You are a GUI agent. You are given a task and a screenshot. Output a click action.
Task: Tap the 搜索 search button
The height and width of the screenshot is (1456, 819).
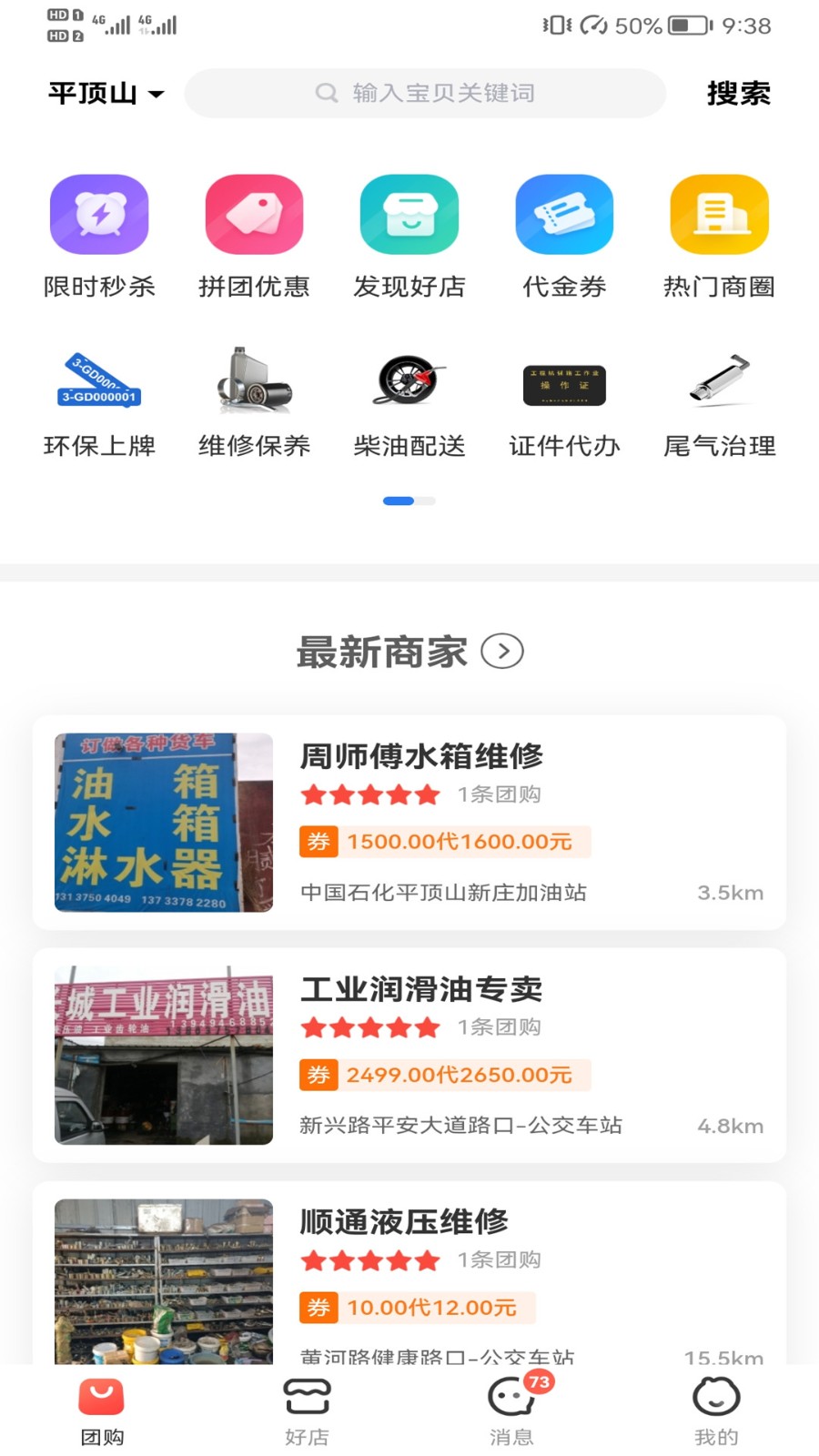(x=739, y=92)
